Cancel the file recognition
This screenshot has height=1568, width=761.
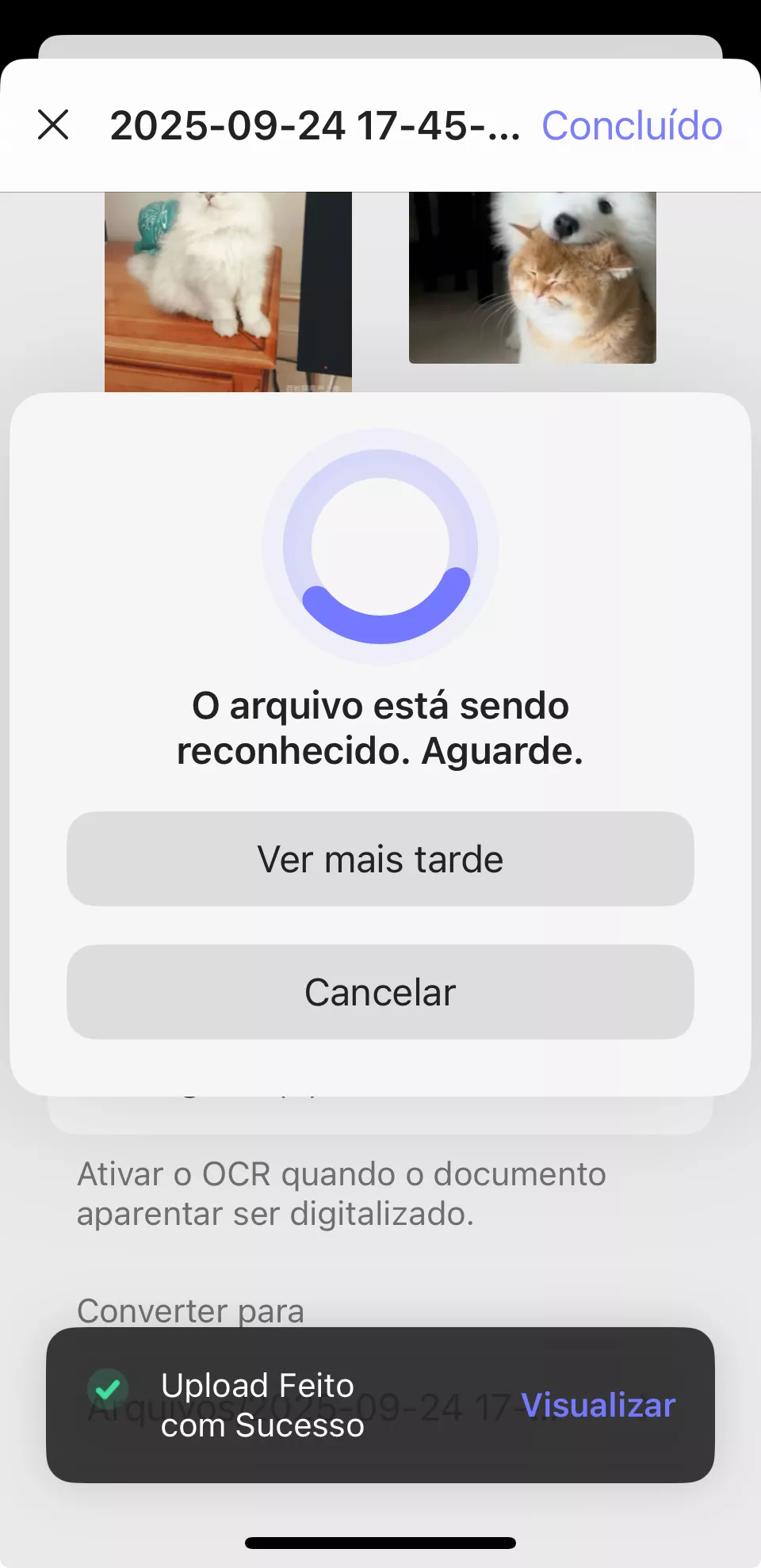[x=380, y=992]
